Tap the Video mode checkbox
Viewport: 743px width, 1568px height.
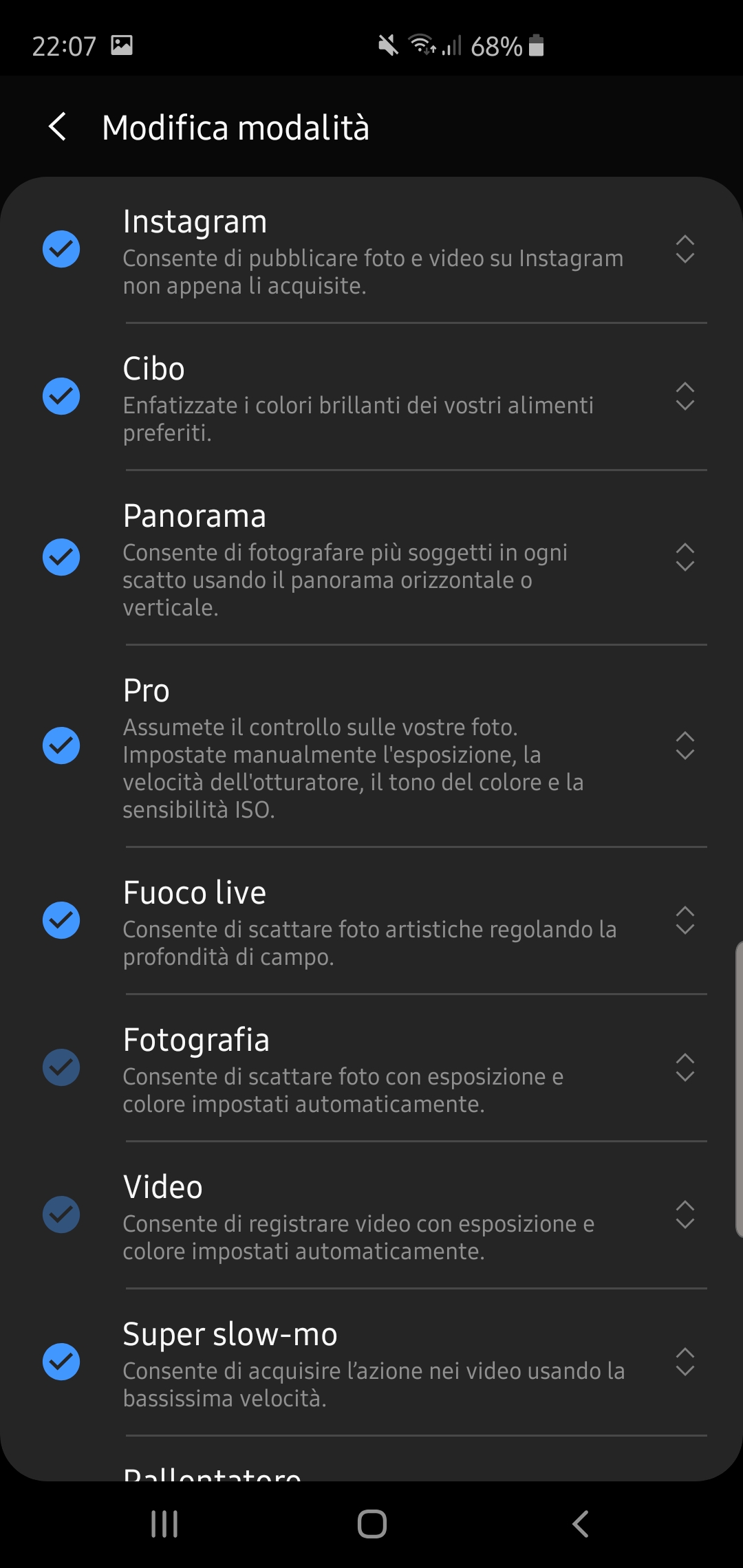coord(61,1215)
